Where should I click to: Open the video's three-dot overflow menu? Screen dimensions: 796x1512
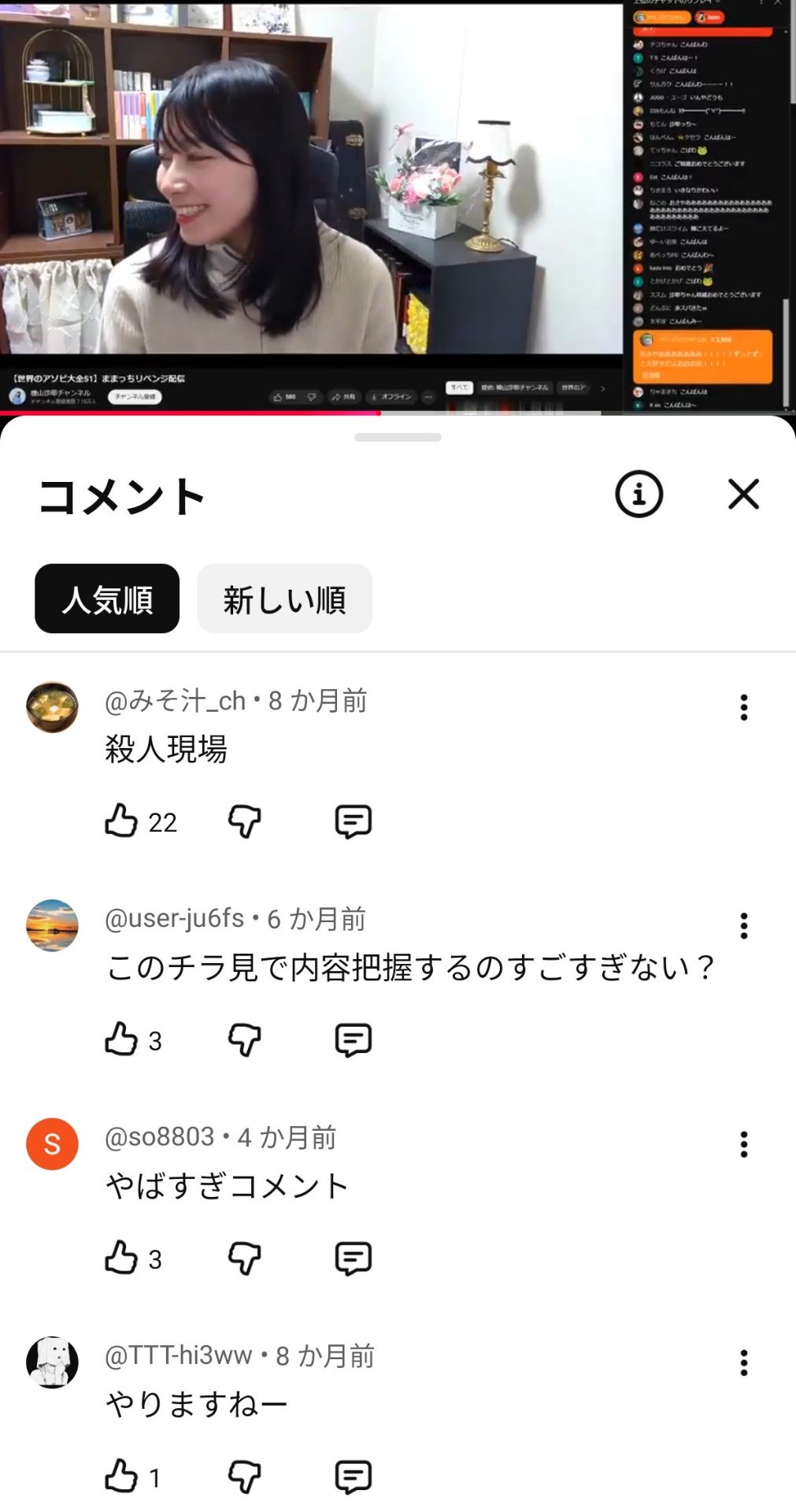pyautogui.click(x=428, y=398)
